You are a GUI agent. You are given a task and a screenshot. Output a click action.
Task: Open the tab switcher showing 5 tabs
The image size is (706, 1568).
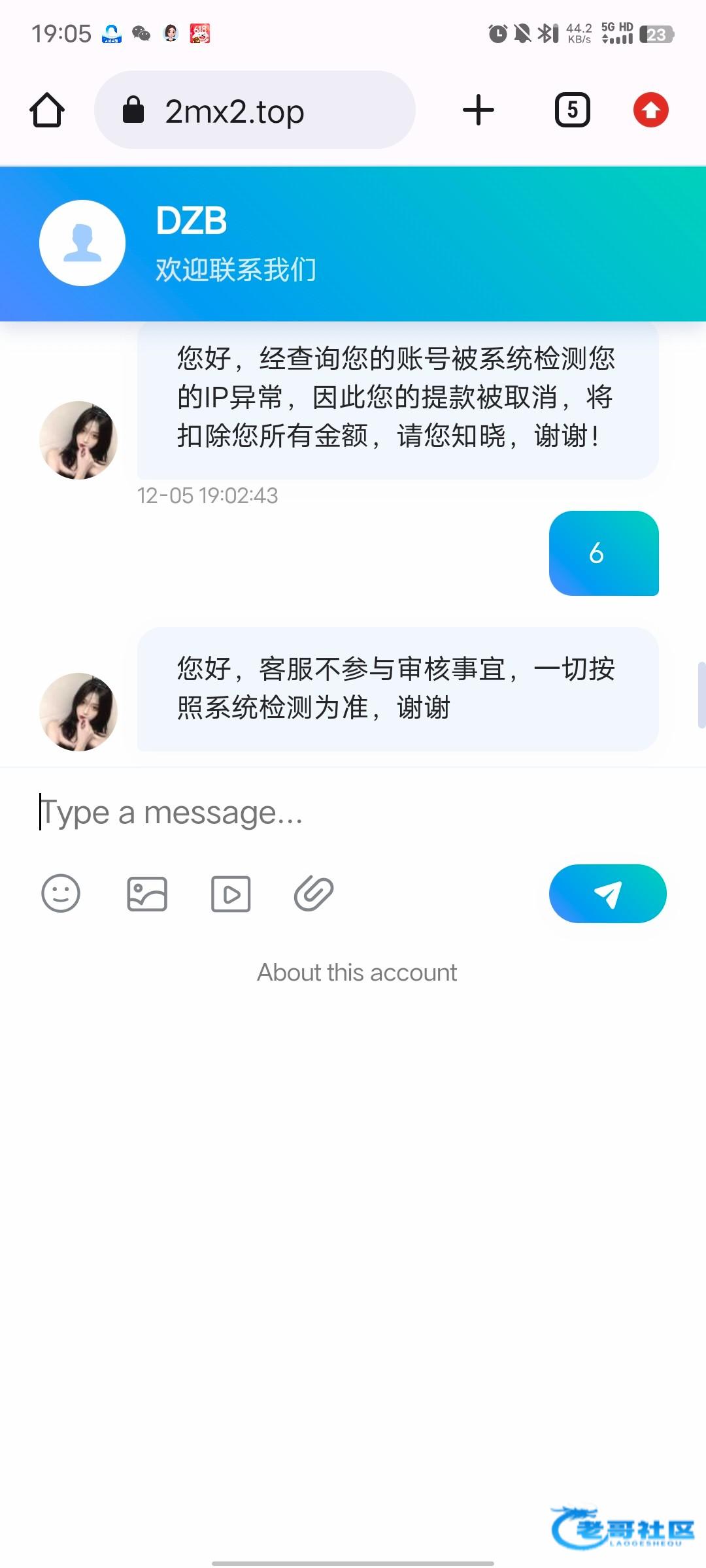(x=573, y=110)
